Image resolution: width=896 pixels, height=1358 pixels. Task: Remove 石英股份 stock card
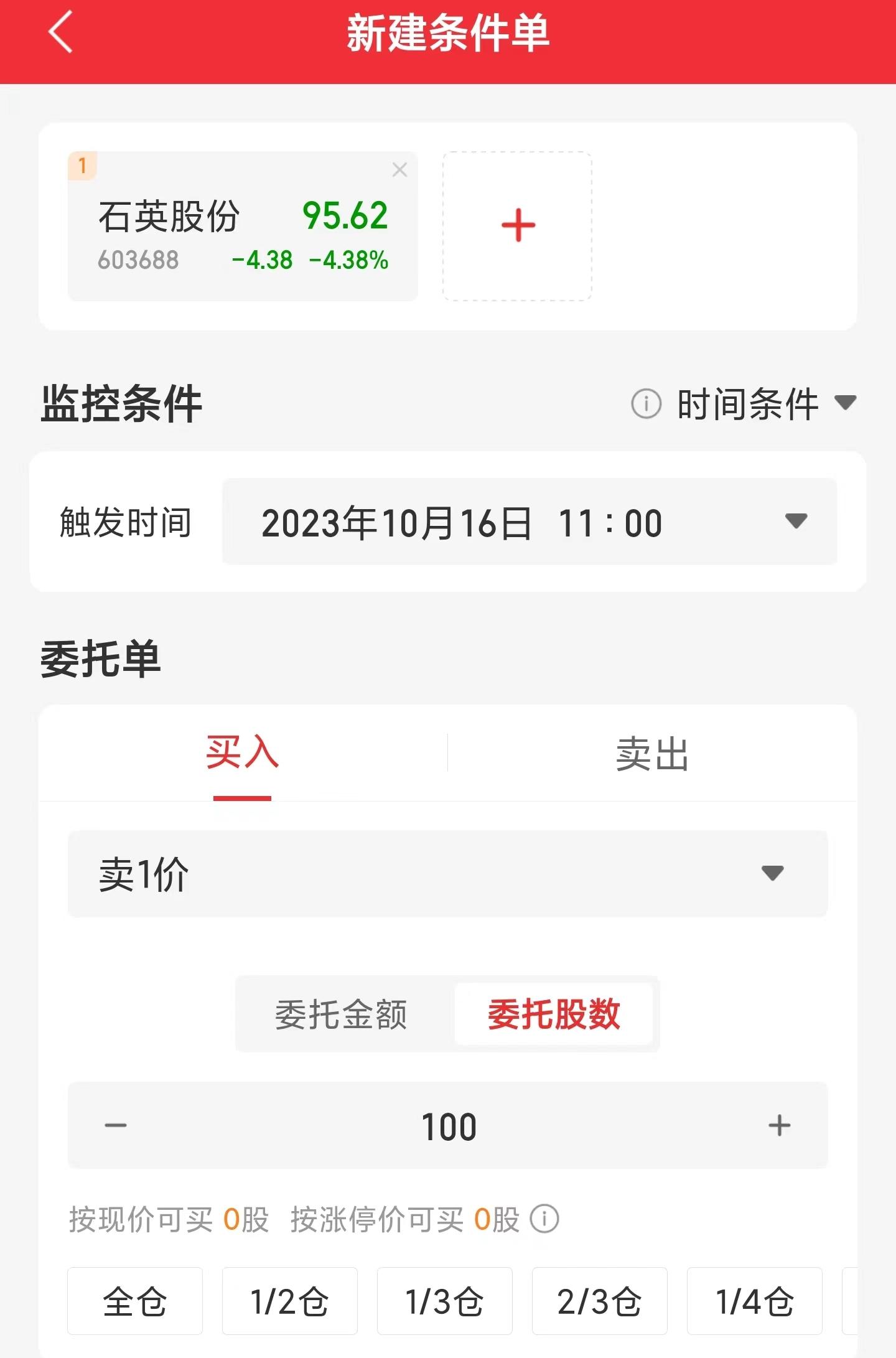[x=399, y=169]
